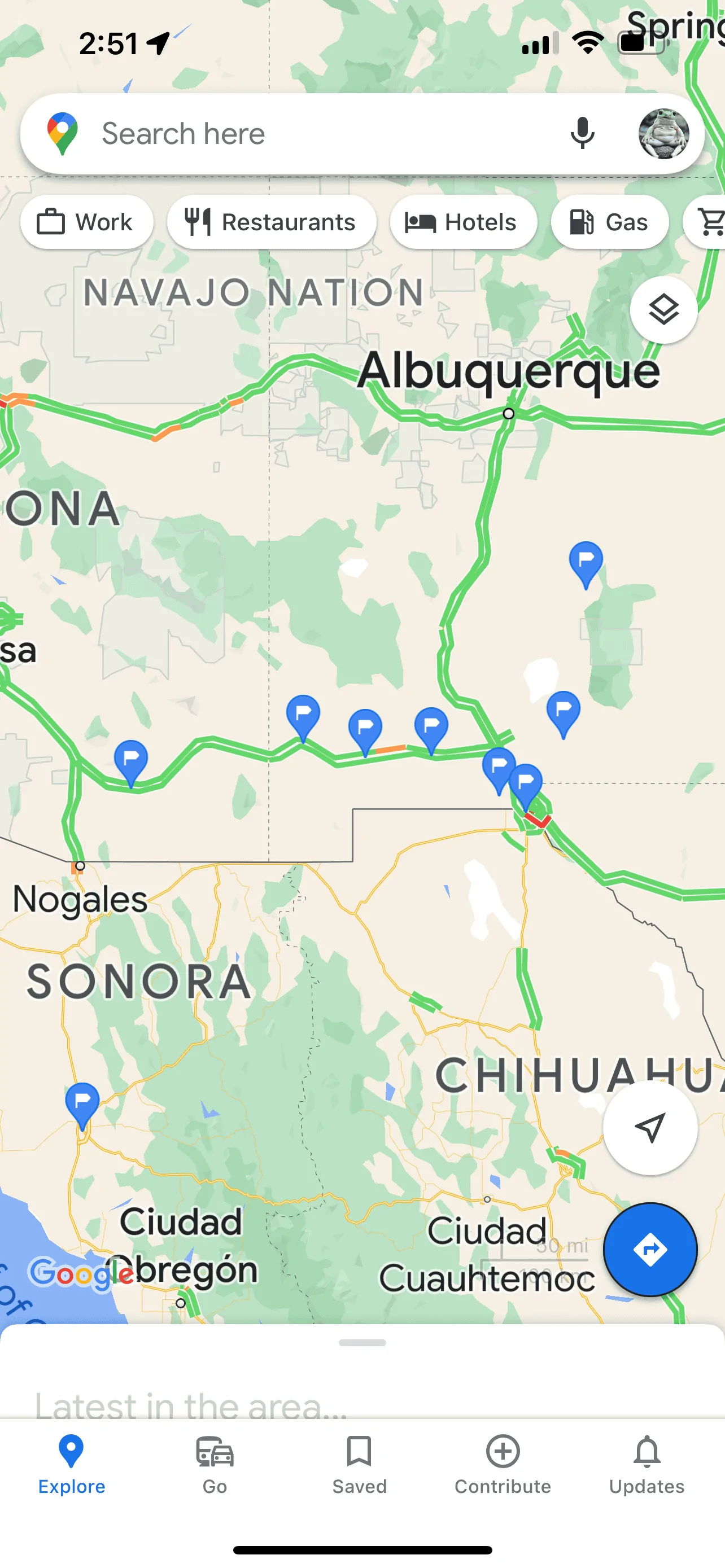The height and width of the screenshot is (1568, 725).
Task: Filter the map by Restaurants
Action: coord(272,222)
